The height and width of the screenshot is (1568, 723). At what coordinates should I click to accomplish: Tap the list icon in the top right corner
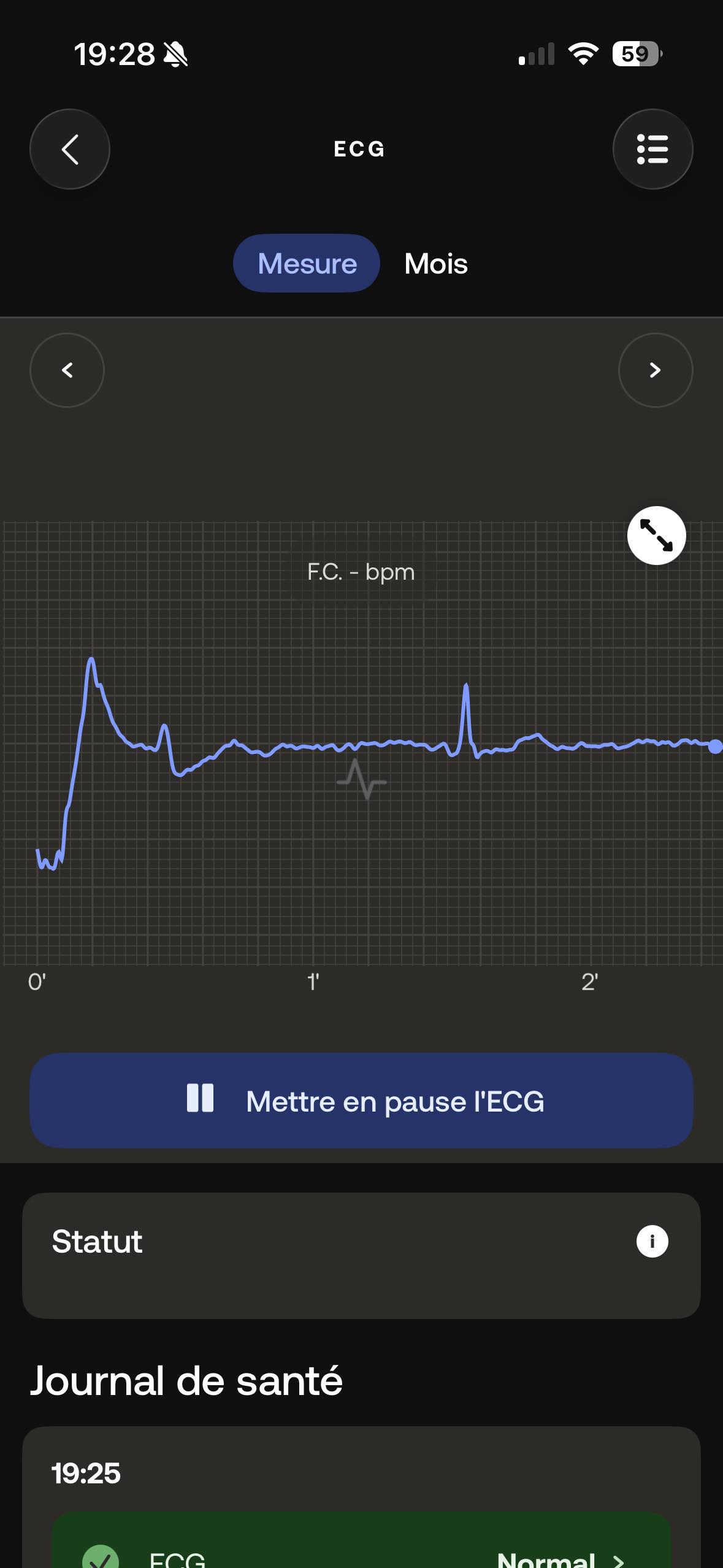tap(652, 149)
